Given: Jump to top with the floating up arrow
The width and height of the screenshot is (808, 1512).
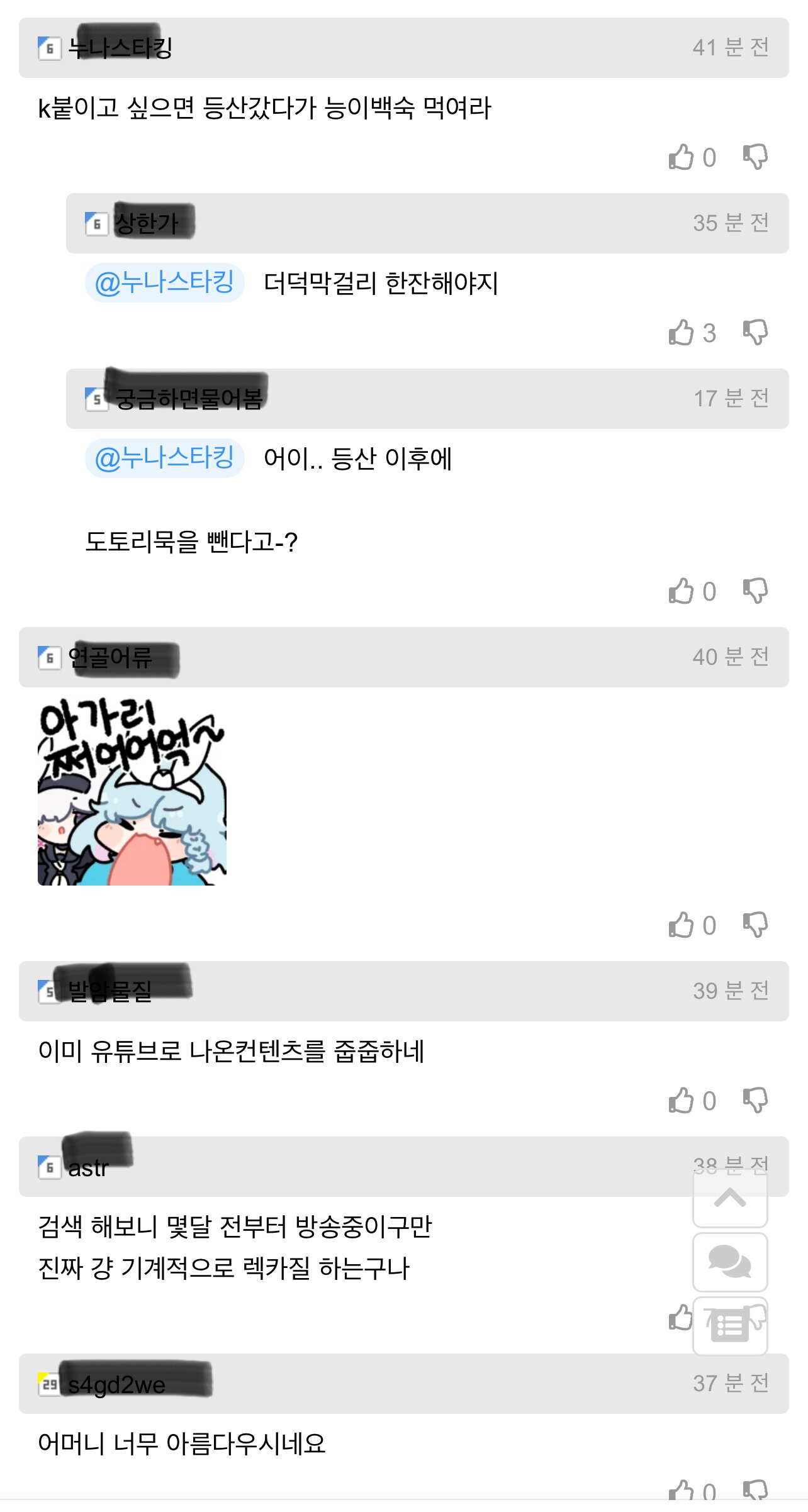Looking at the screenshot, I should 730,1198.
